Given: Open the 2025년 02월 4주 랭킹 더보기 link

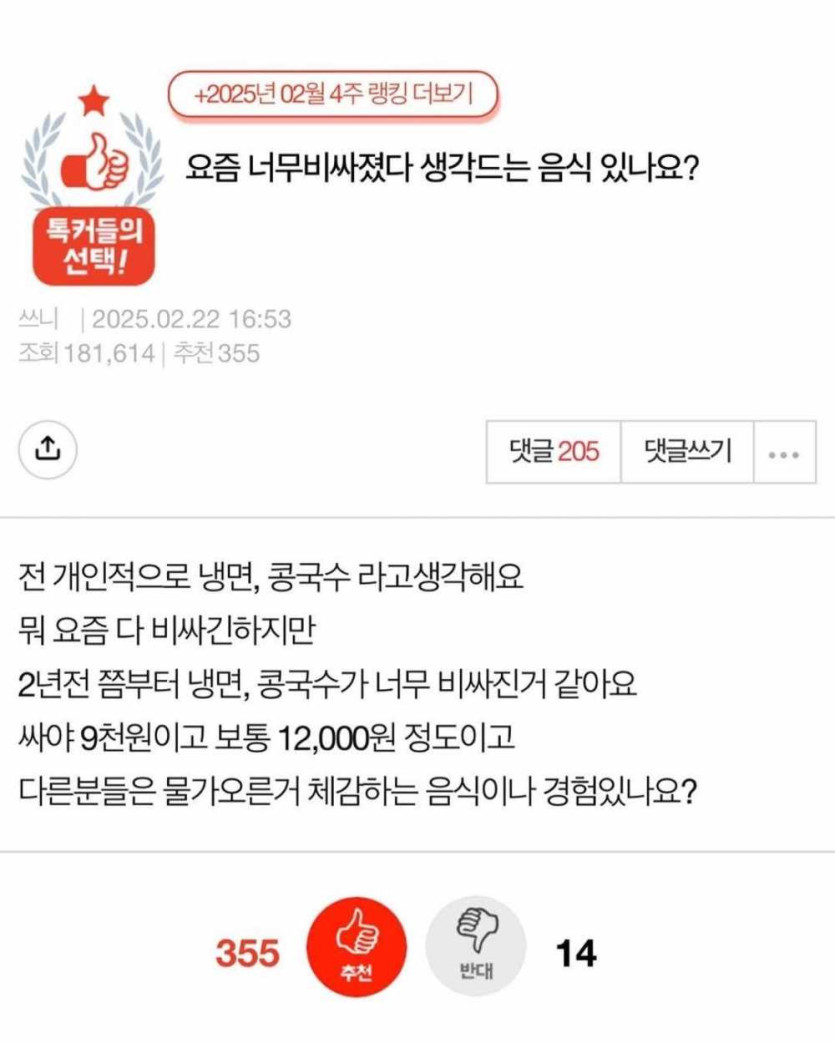Looking at the screenshot, I should pos(331,94).
